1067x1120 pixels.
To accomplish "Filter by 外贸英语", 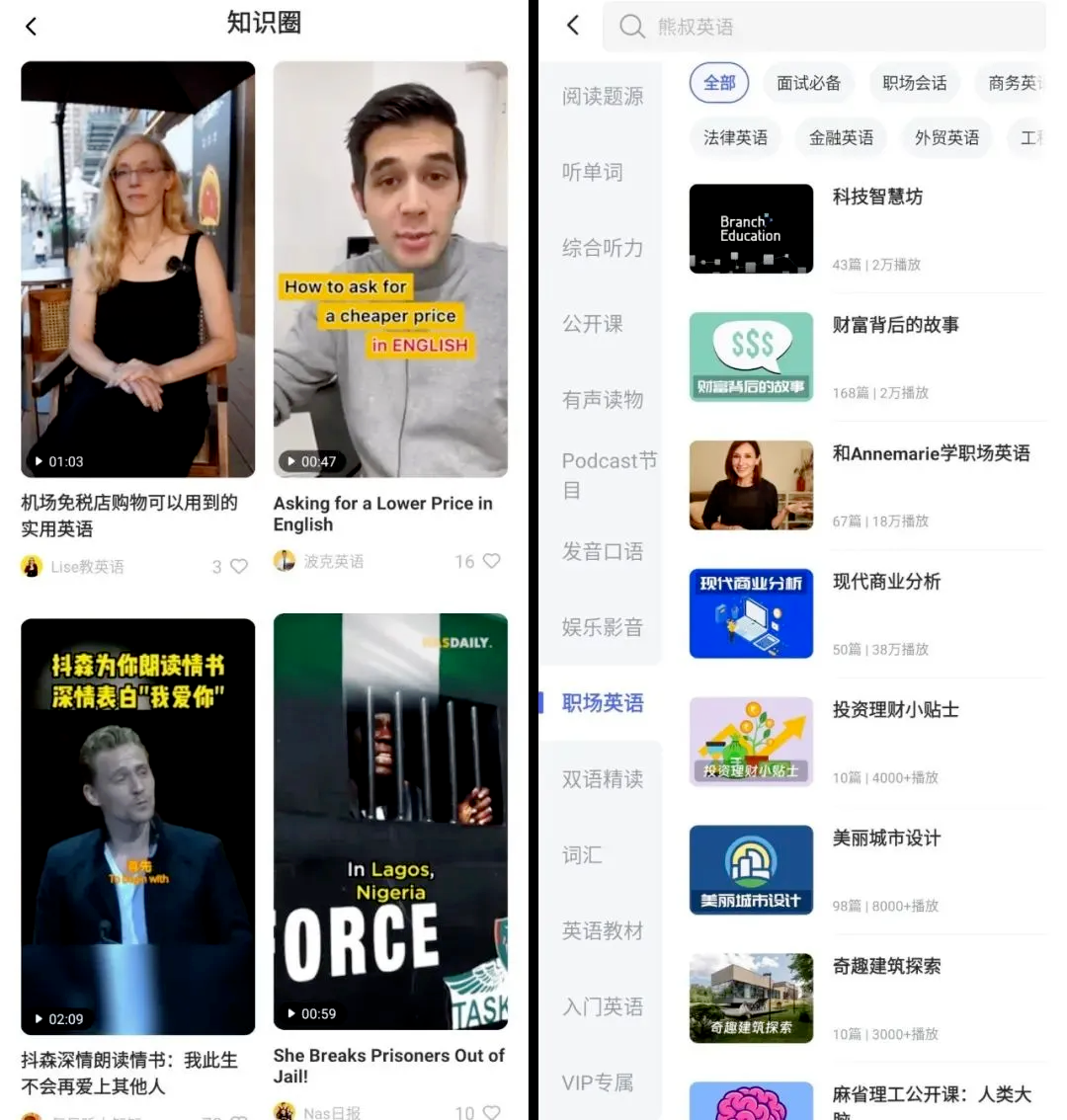I will (x=946, y=137).
